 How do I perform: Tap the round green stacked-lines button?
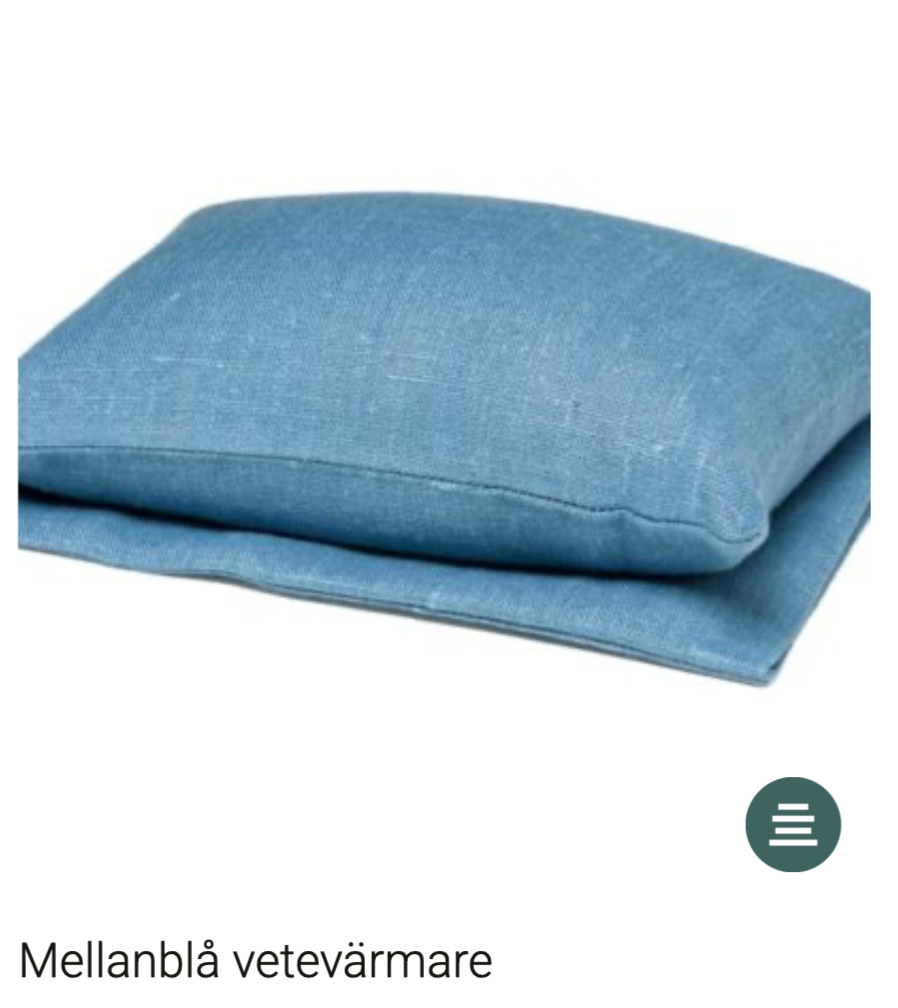coord(792,825)
